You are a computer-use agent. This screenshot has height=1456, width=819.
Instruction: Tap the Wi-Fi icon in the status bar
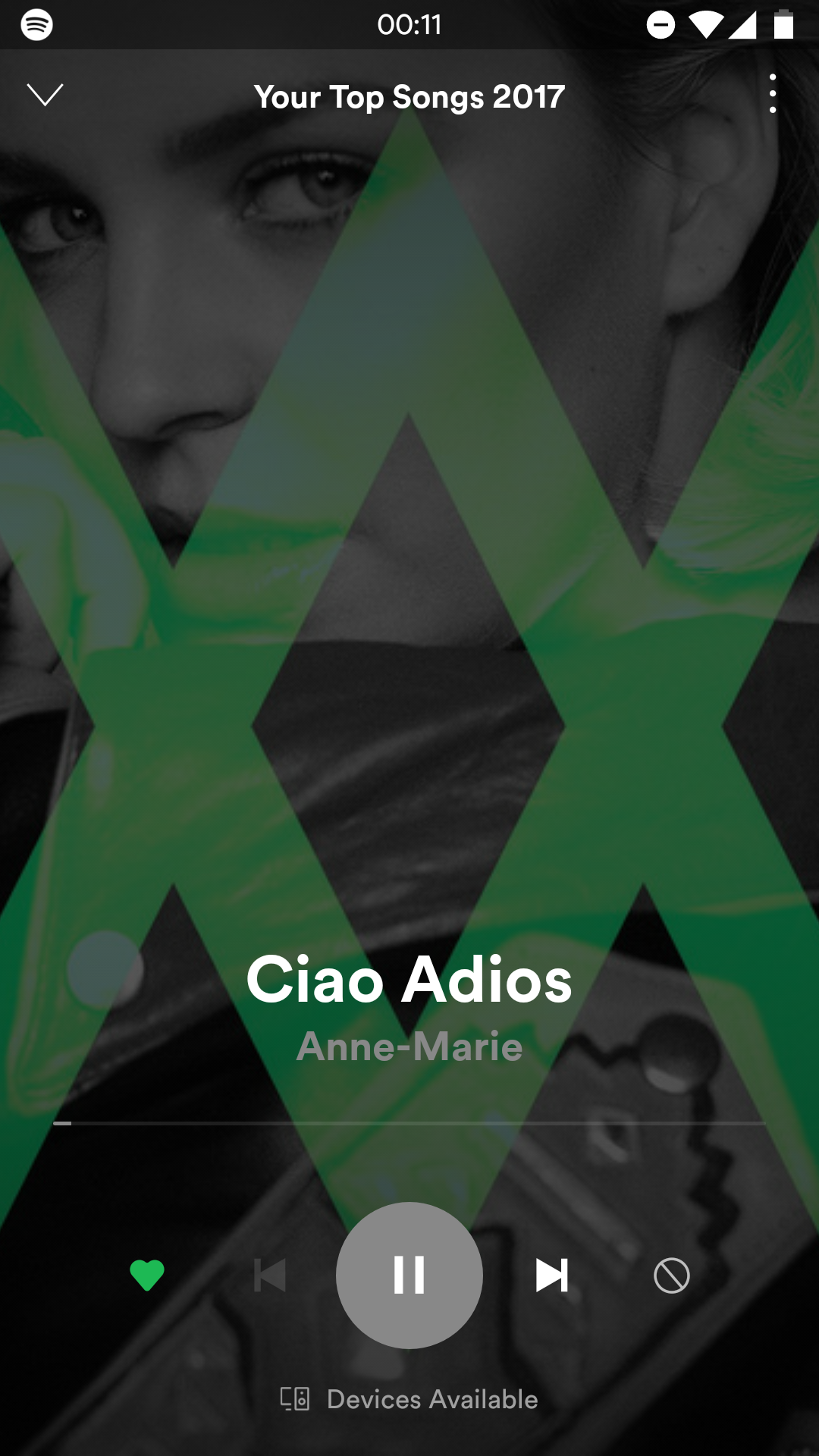click(x=706, y=23)
